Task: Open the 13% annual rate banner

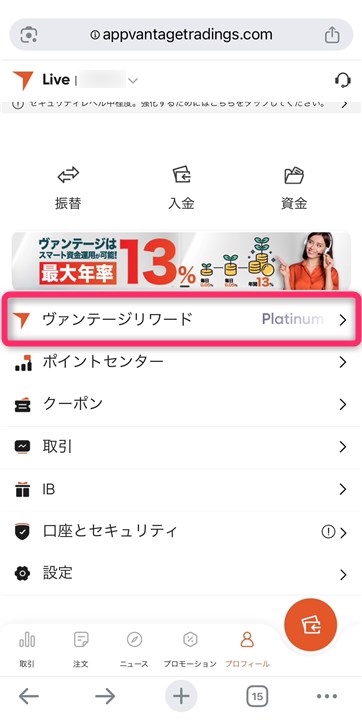Action: click(181, 261)
